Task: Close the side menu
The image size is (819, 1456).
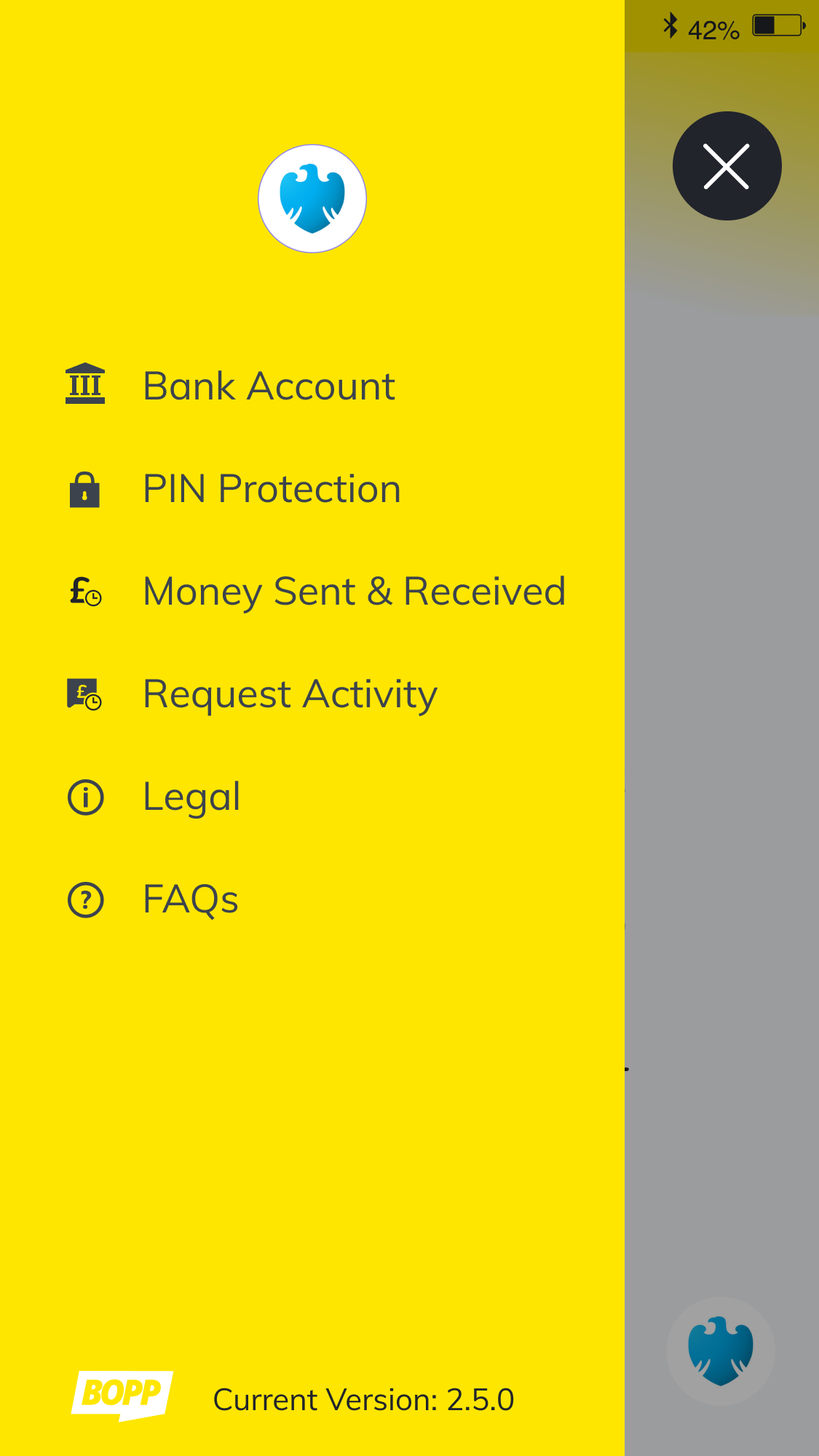Action: 727,166
